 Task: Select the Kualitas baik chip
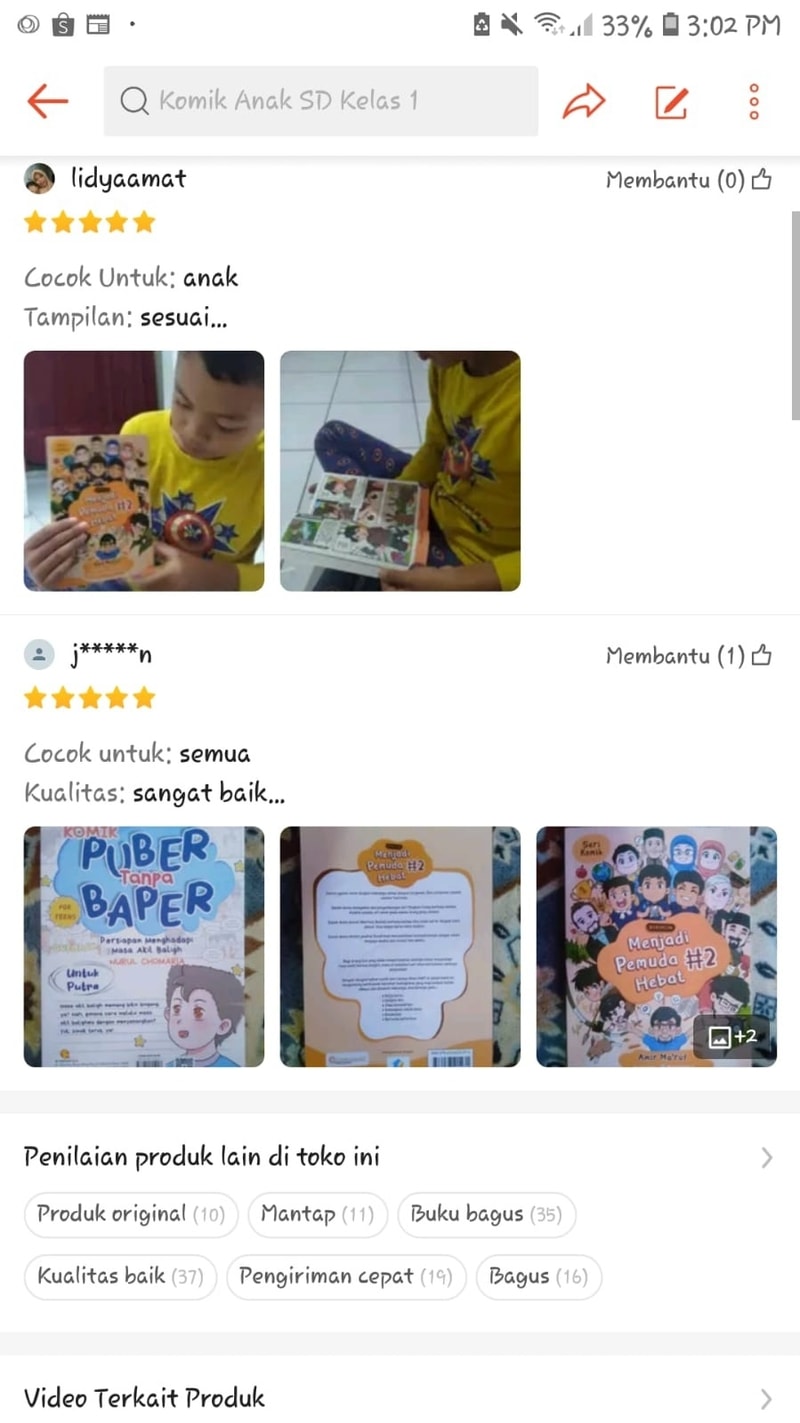(120, 1277)
